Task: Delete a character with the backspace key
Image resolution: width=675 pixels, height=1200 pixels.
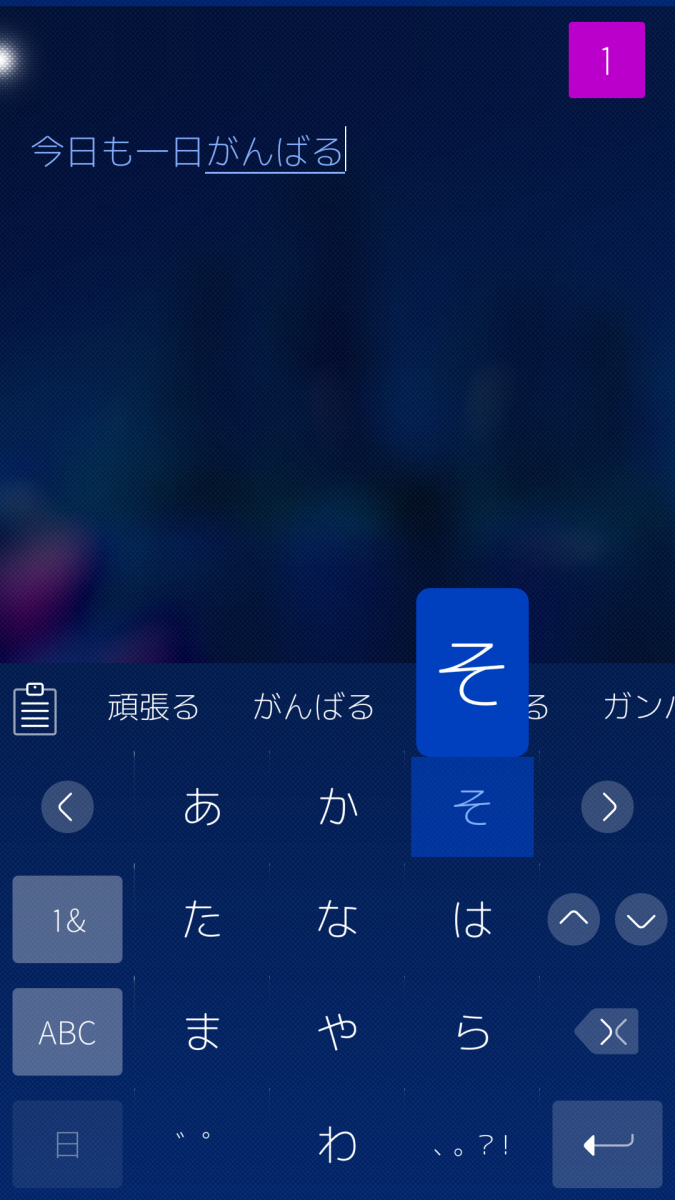Action: [x=607, y=1032]
